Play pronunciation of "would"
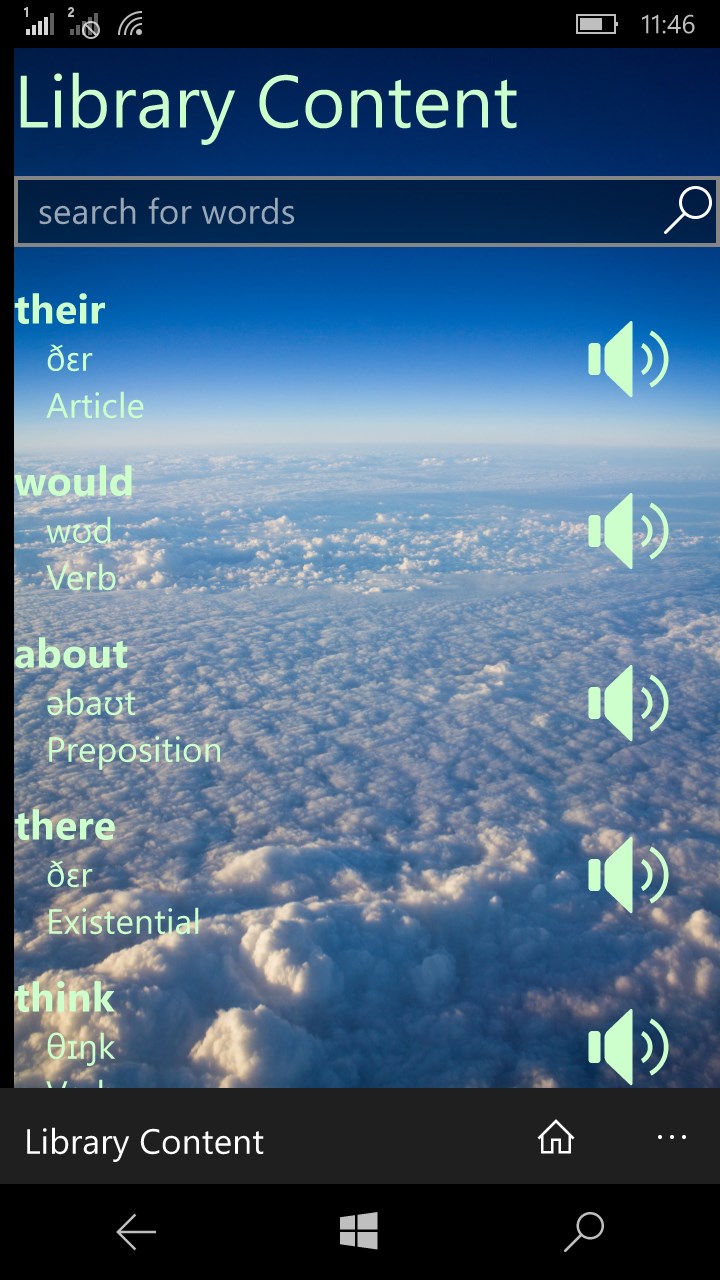The width and height of the screenshot is (720, 1280). coord(628,531)
